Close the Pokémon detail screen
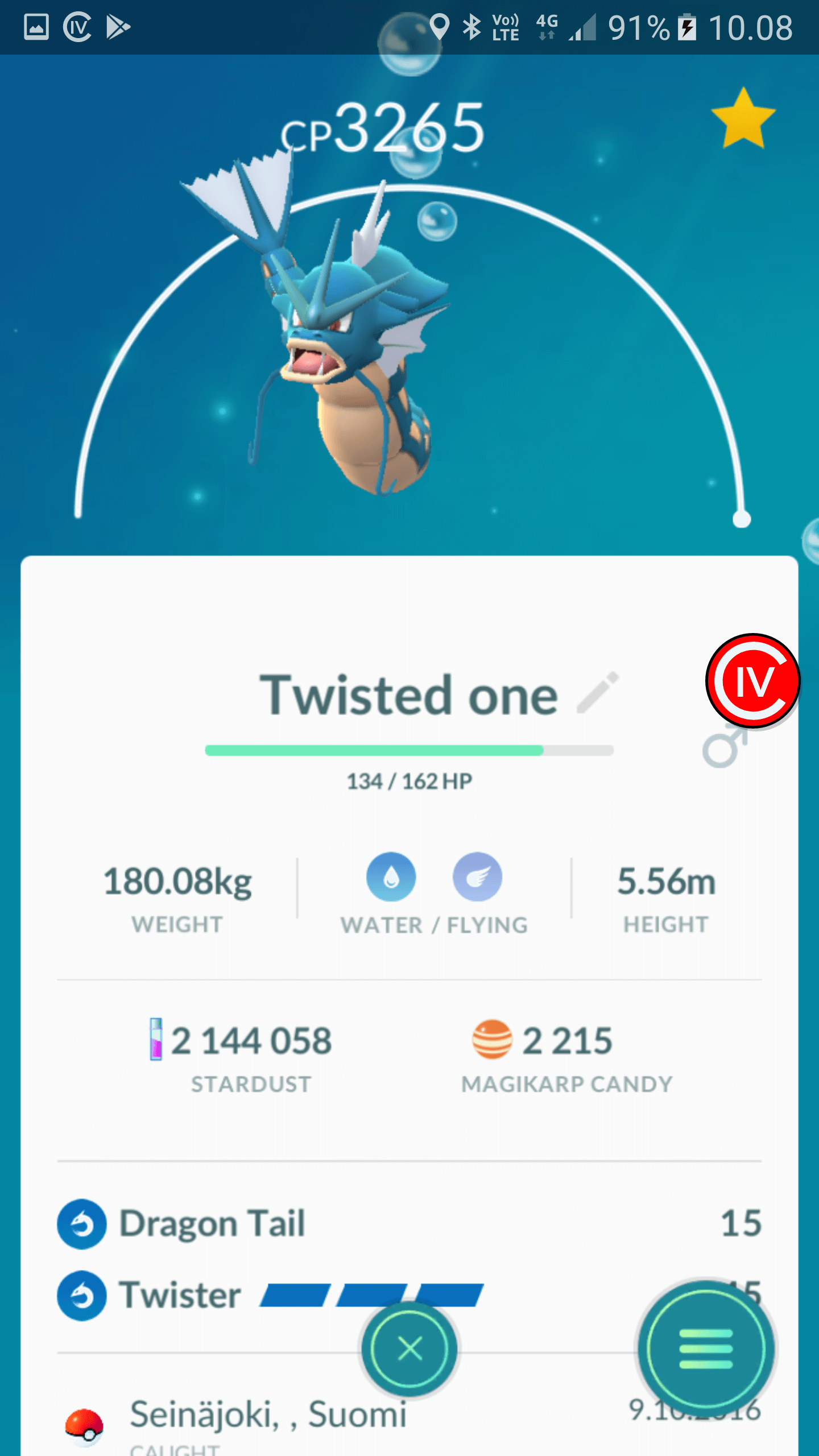Viewport: 819px width, 1456px height. [x=409, y=1349]
